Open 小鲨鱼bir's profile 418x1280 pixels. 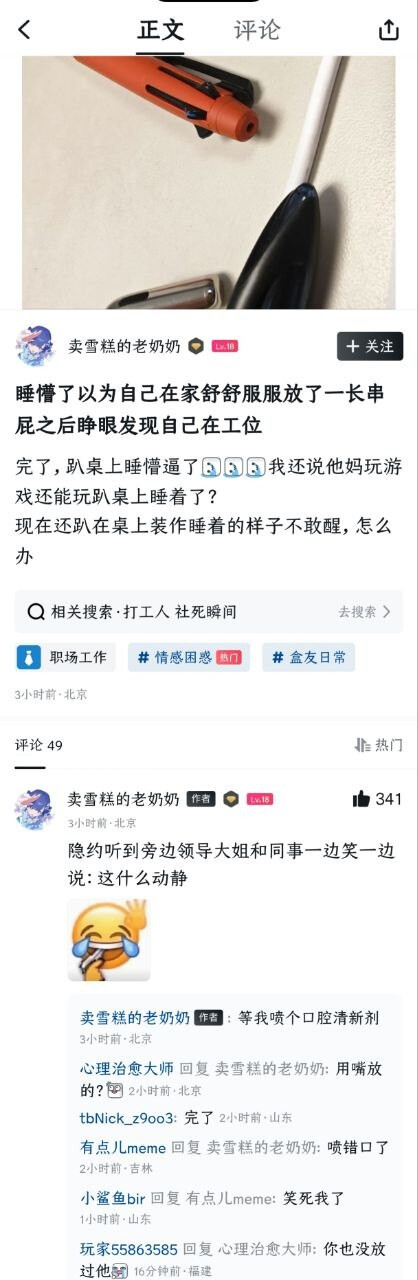tap(113, 1197)
